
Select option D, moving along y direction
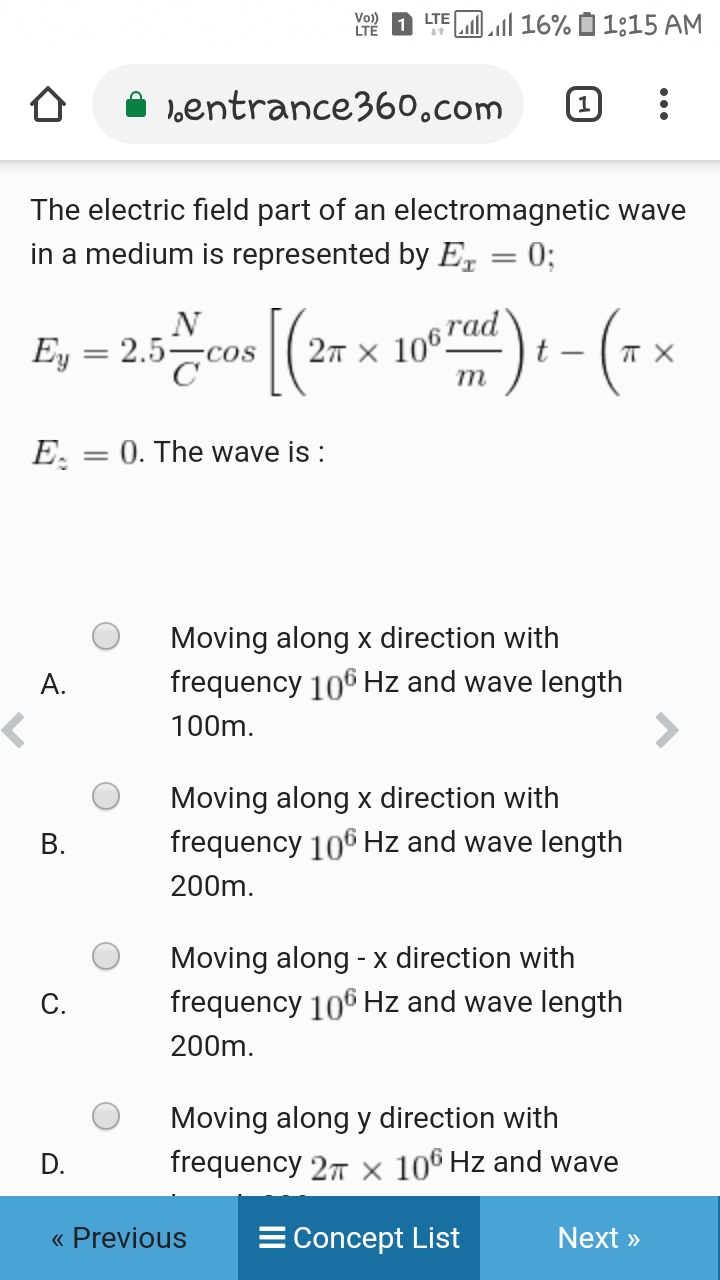tap(107, 1117)
